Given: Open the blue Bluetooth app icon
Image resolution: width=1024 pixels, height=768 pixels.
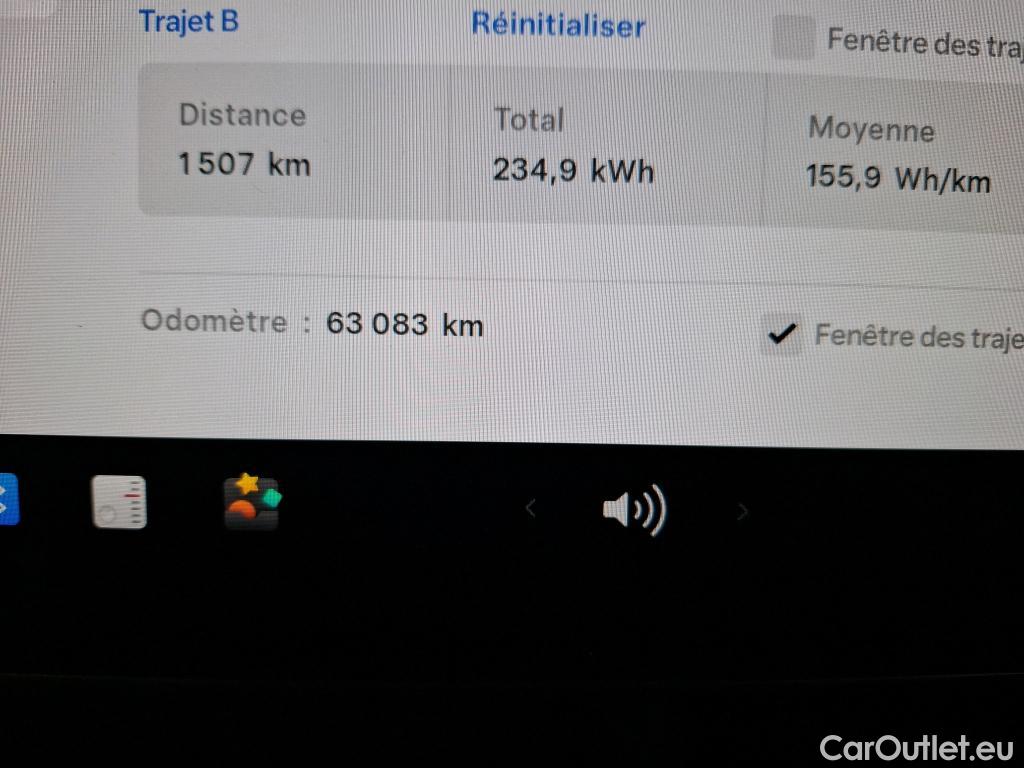Looking at the screenshot, I should click(7, 499).
